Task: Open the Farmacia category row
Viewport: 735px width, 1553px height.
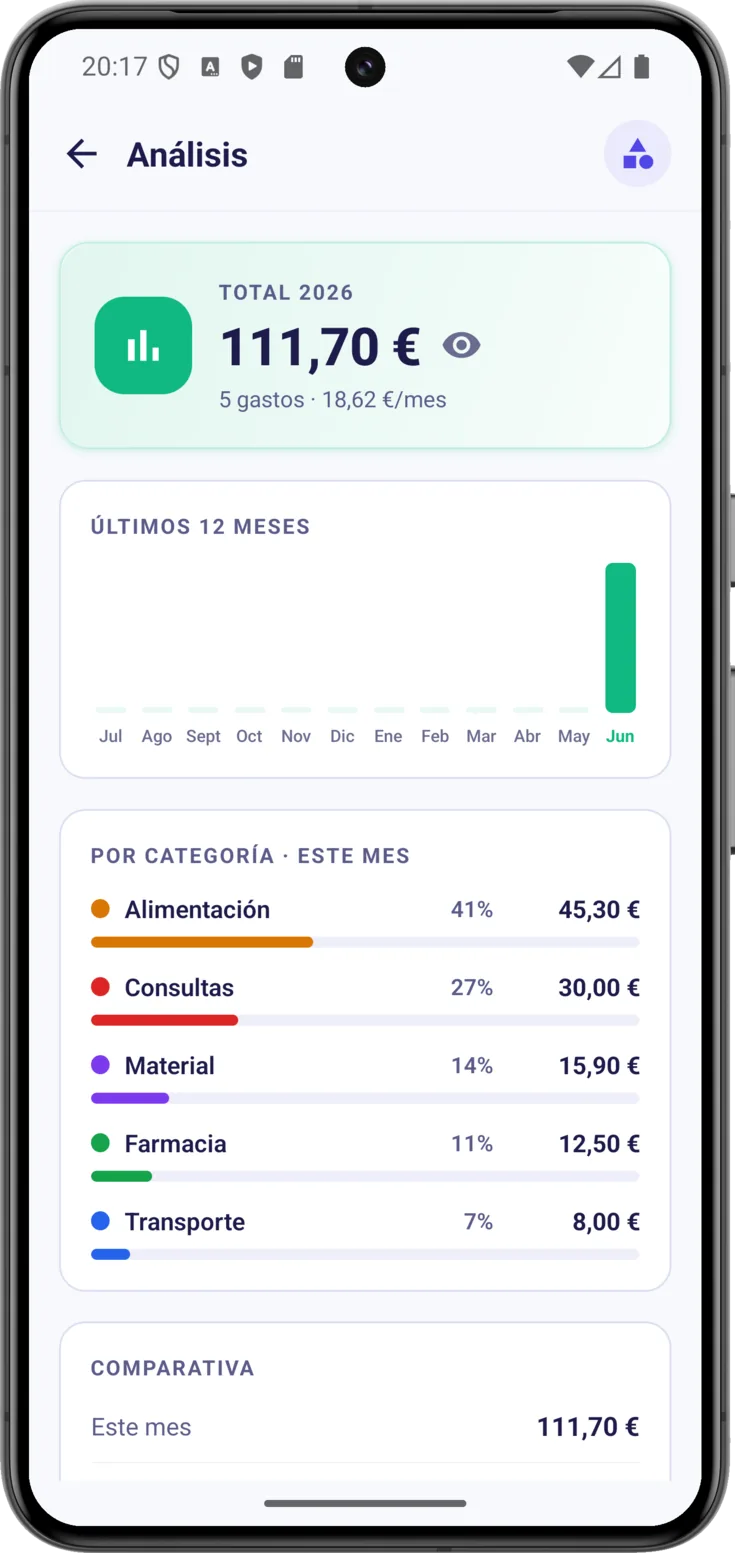Action: click(x=365, y=1156)
